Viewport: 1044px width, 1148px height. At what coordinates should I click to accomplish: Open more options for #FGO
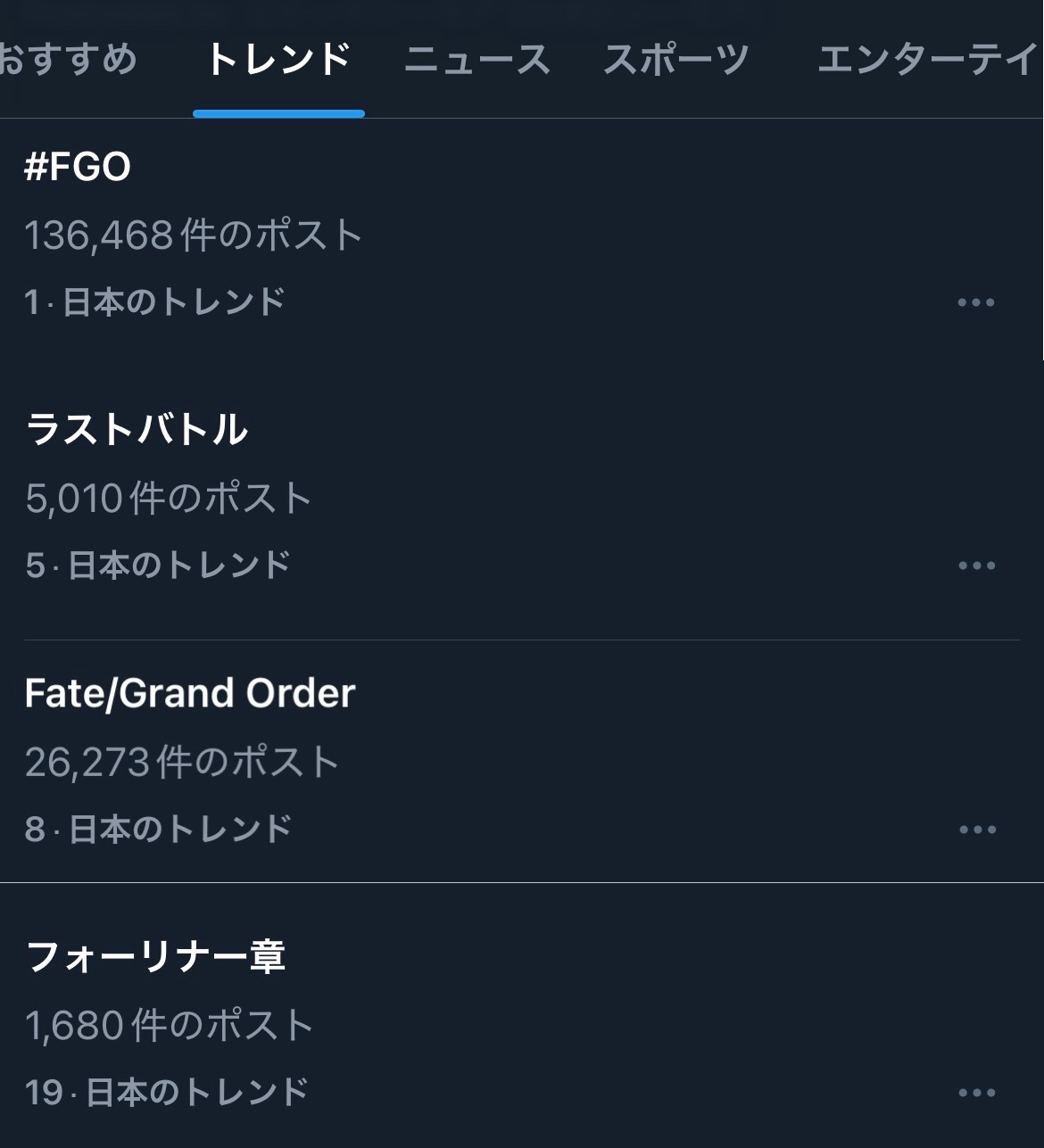[975, 302]
